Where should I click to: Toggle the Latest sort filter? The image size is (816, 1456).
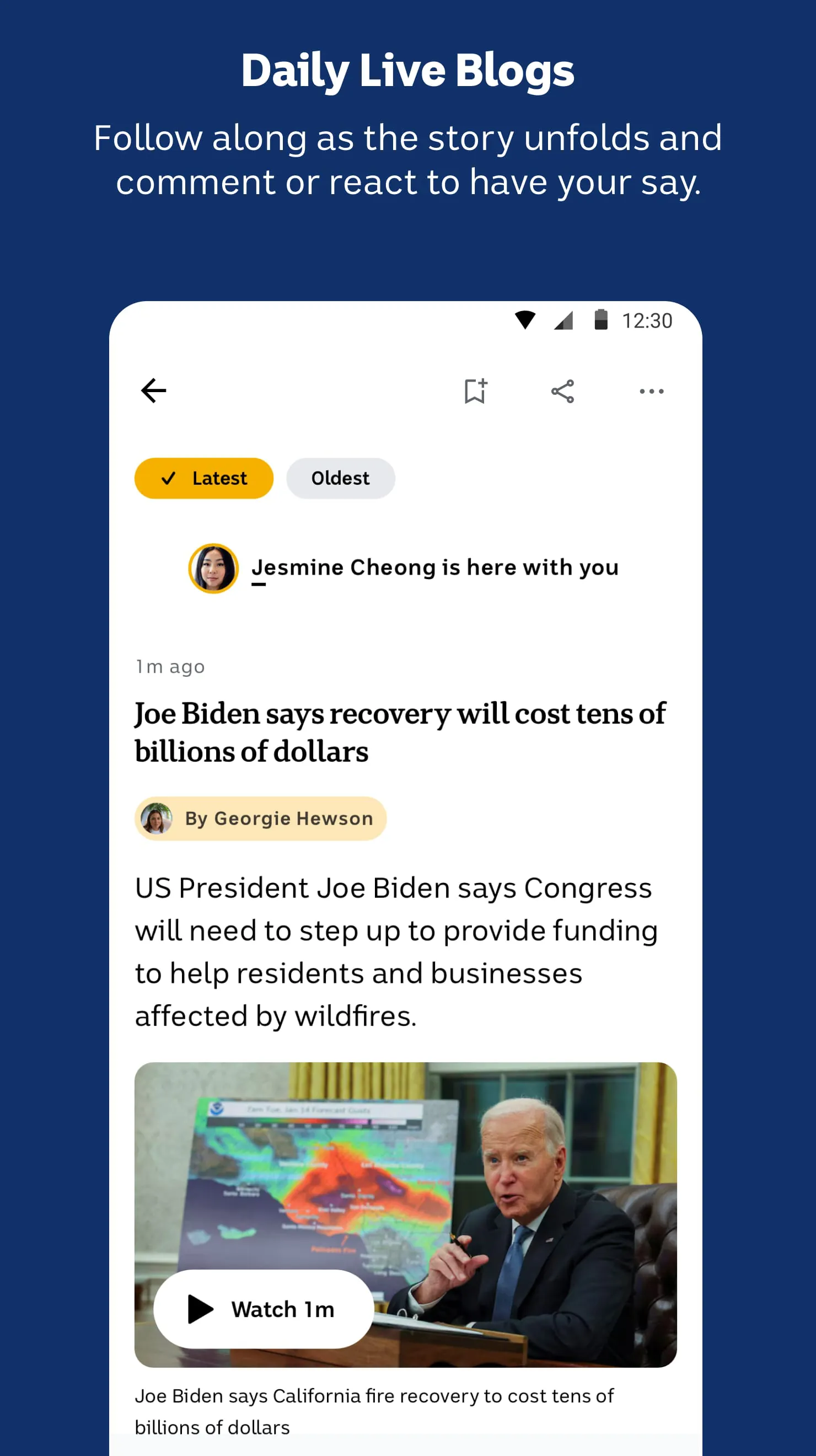[x=203, y=478]
